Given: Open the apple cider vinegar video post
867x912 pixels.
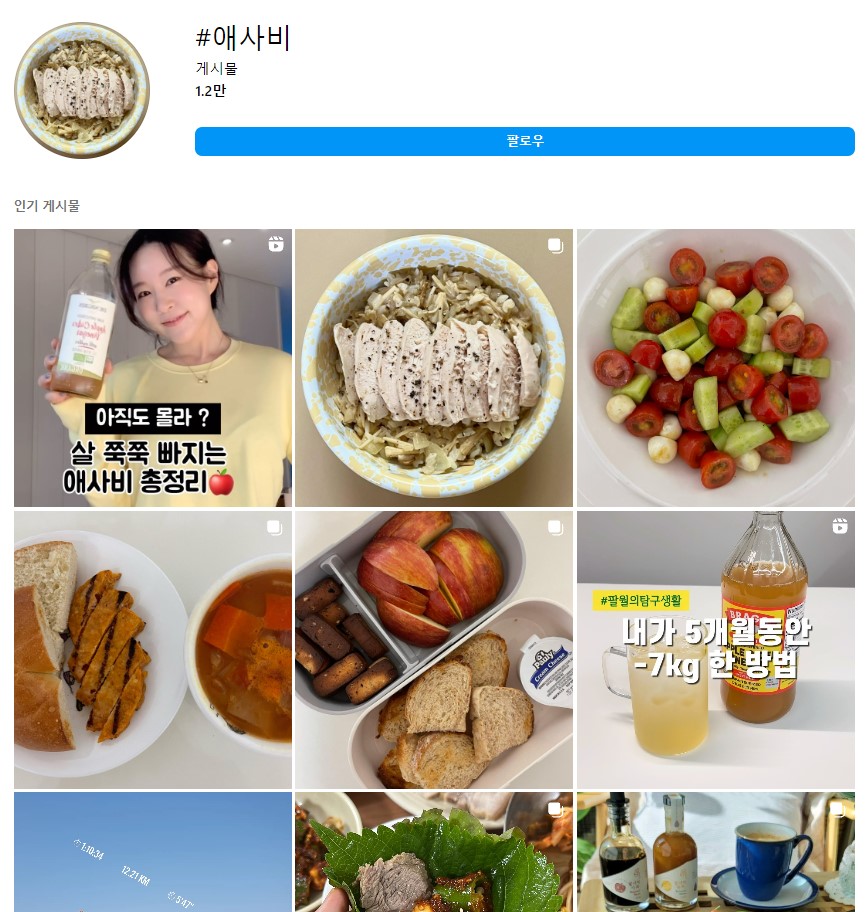Looking at the screenshot, I should click(x=152, y=367).
